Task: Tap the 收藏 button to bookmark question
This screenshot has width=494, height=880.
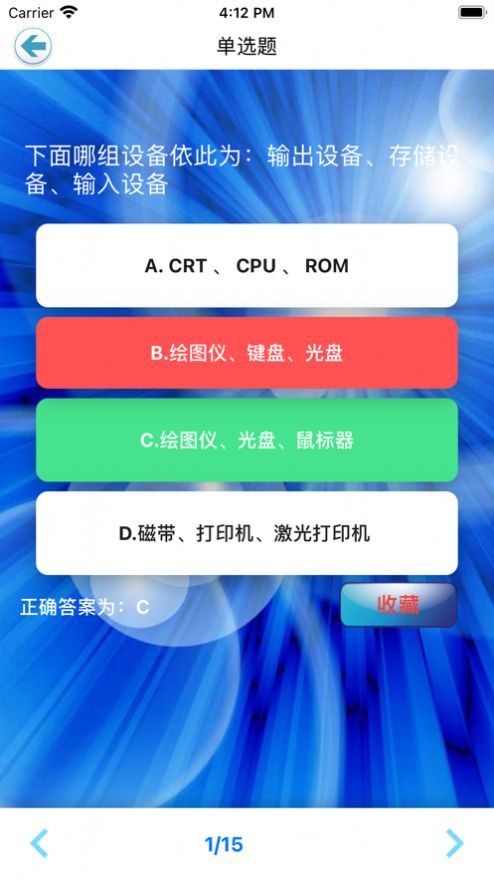Action: [x=399, y=605]
